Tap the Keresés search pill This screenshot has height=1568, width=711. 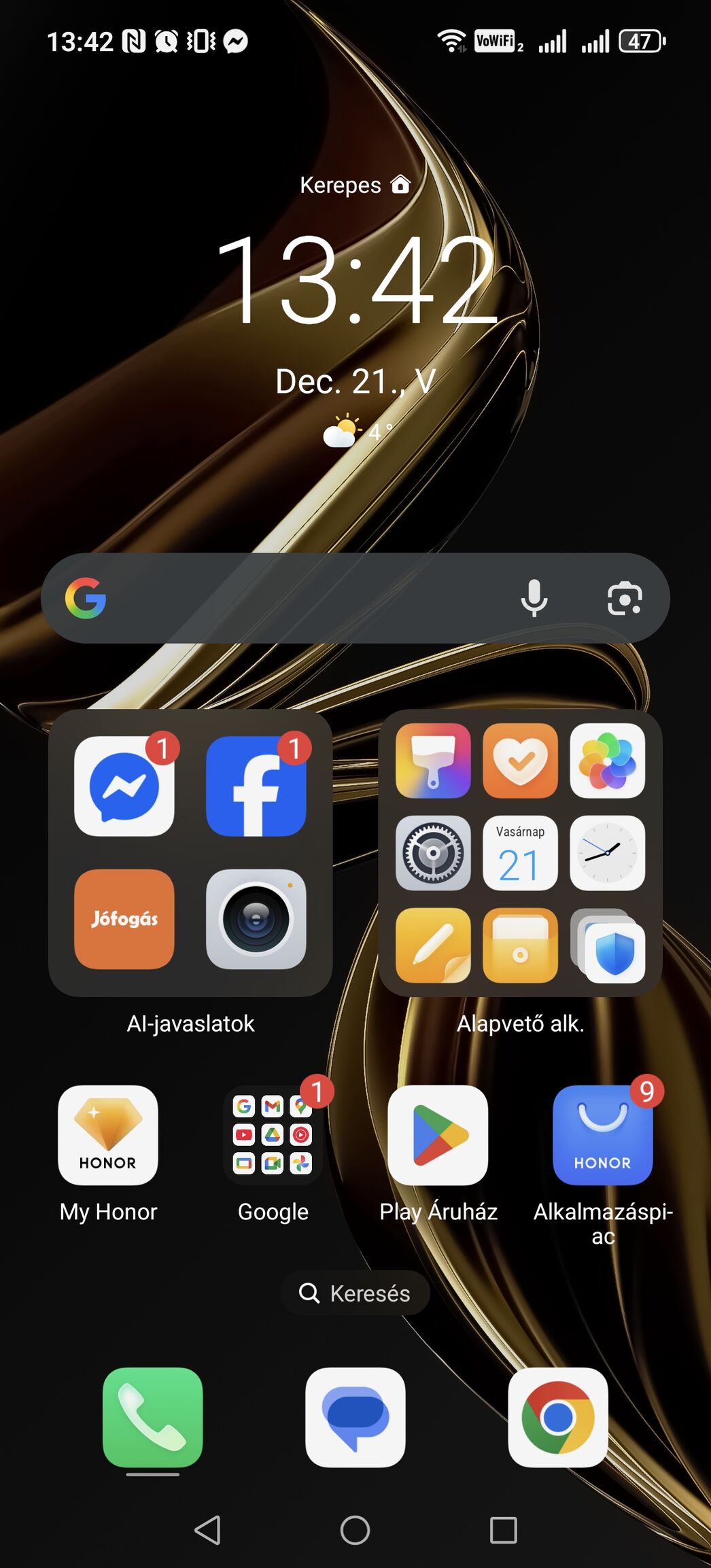[355, 1293]
